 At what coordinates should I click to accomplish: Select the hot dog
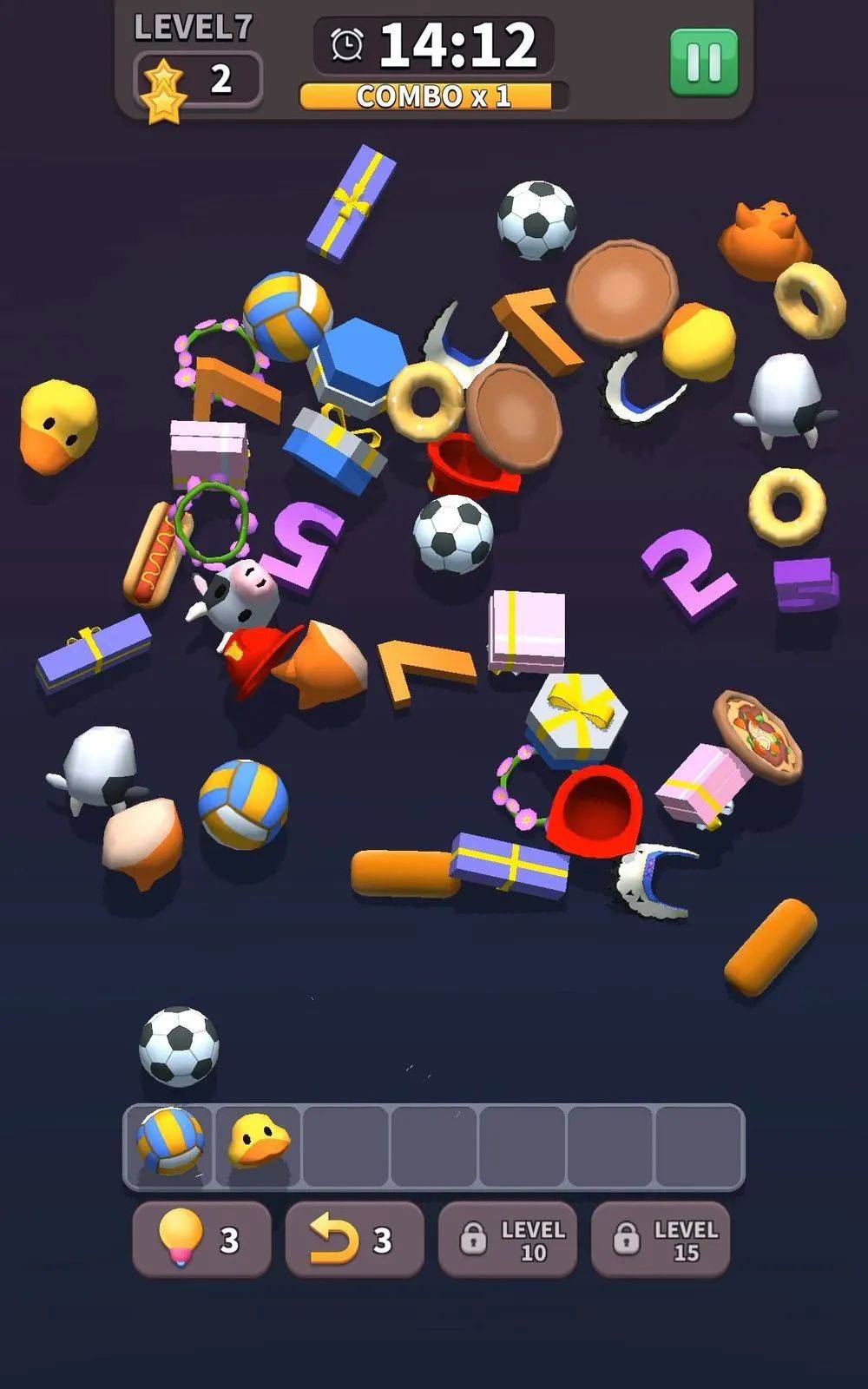click(x=151, y=554)
